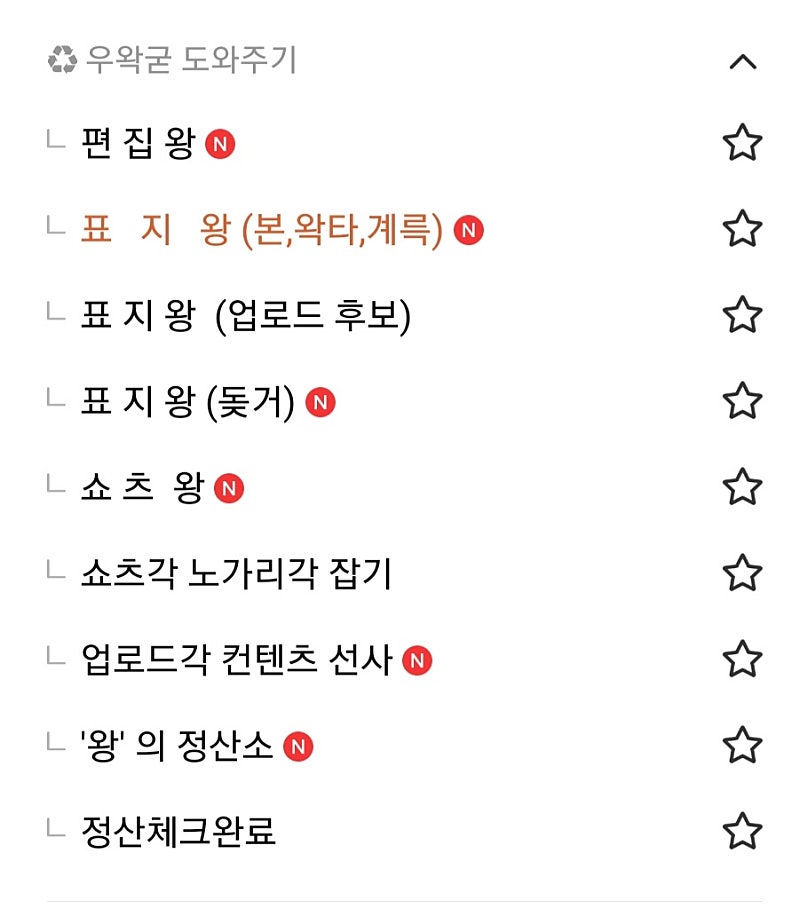Star the 정산체크완료 board

click(742, 831)
